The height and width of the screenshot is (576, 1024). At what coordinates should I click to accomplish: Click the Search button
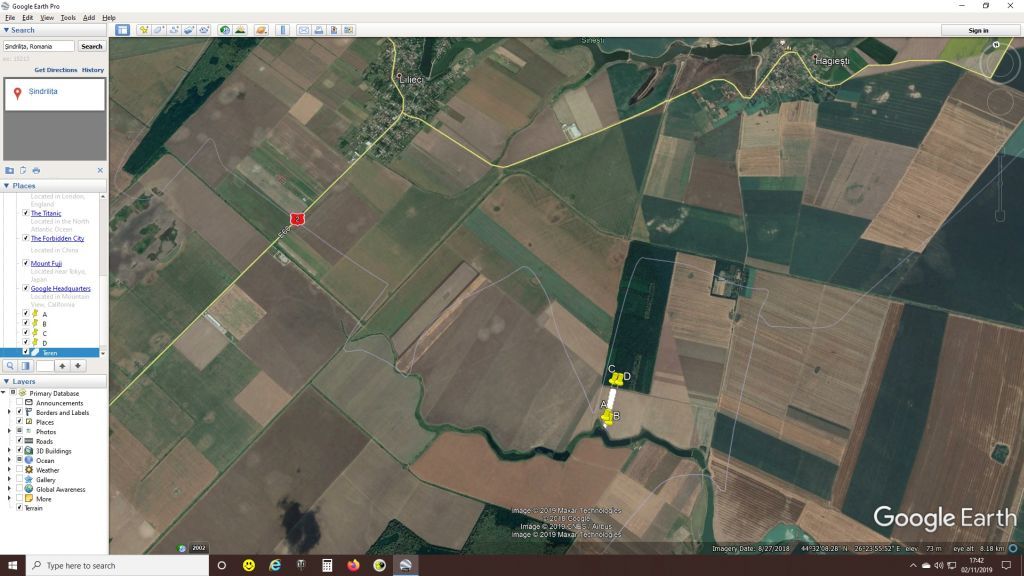coord(91,46)
